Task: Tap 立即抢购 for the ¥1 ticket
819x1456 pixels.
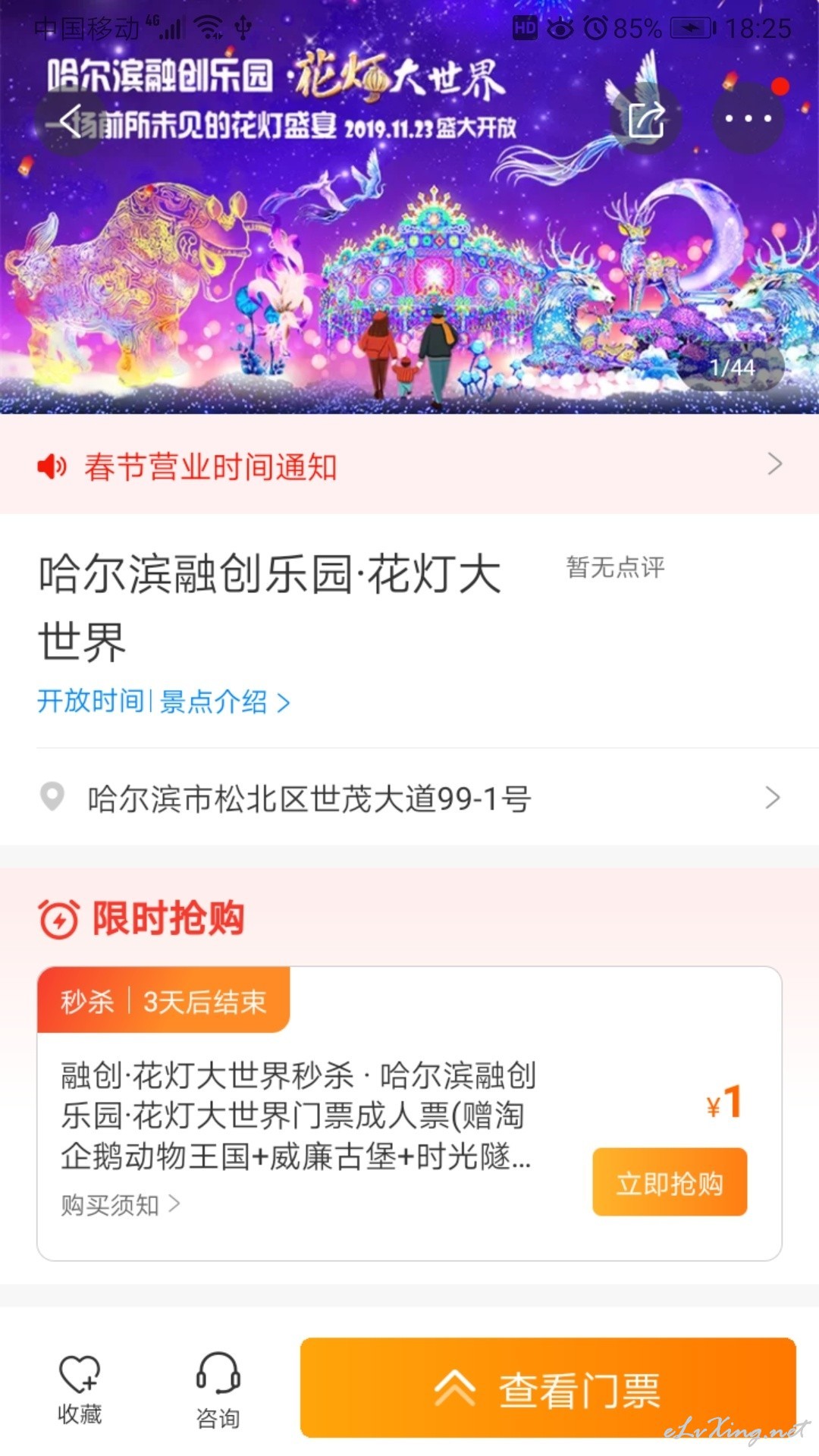Action: (670, 1183)
